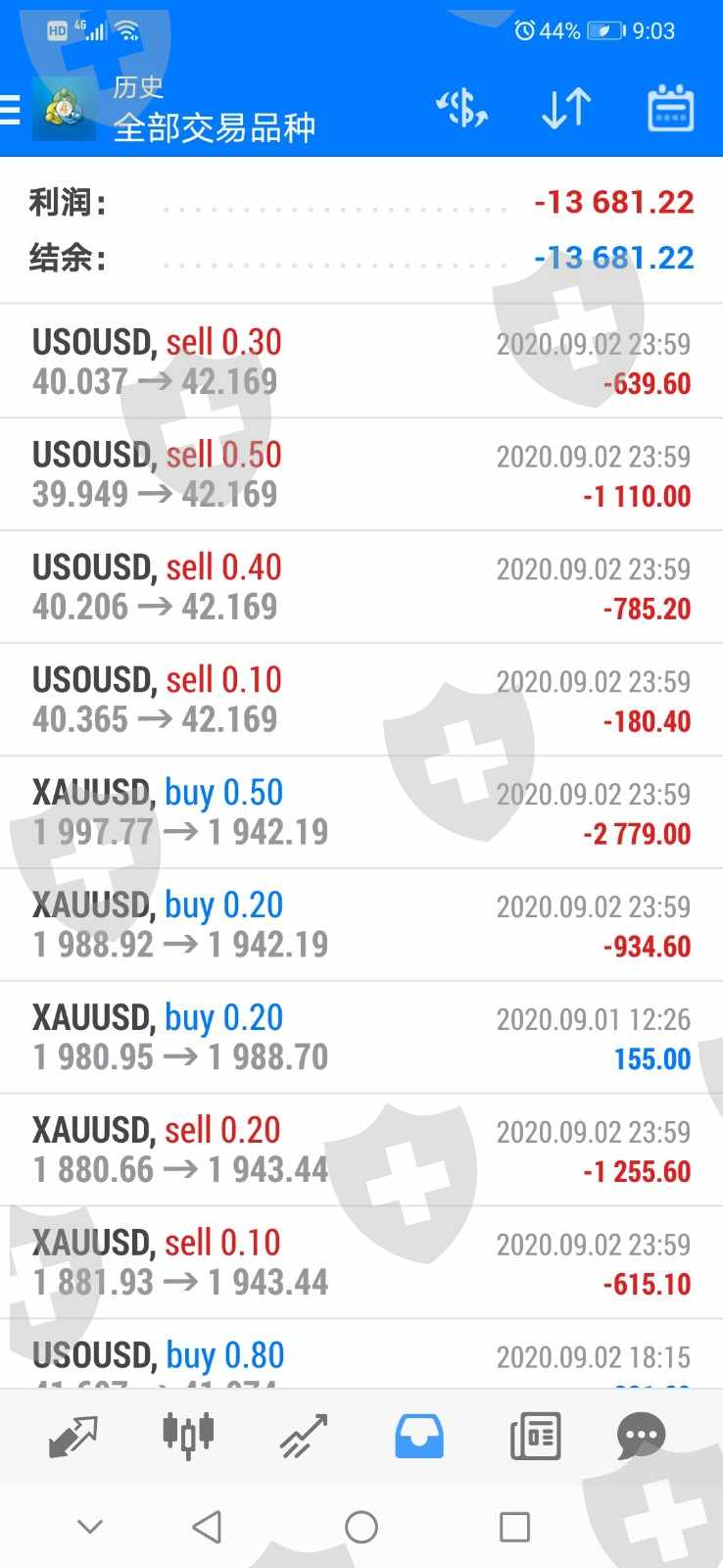Expand the USOUSD sell 0.50 trade
Viewport: 723px width, 1568px height.
pyautogui.click(x=361, y=474)
